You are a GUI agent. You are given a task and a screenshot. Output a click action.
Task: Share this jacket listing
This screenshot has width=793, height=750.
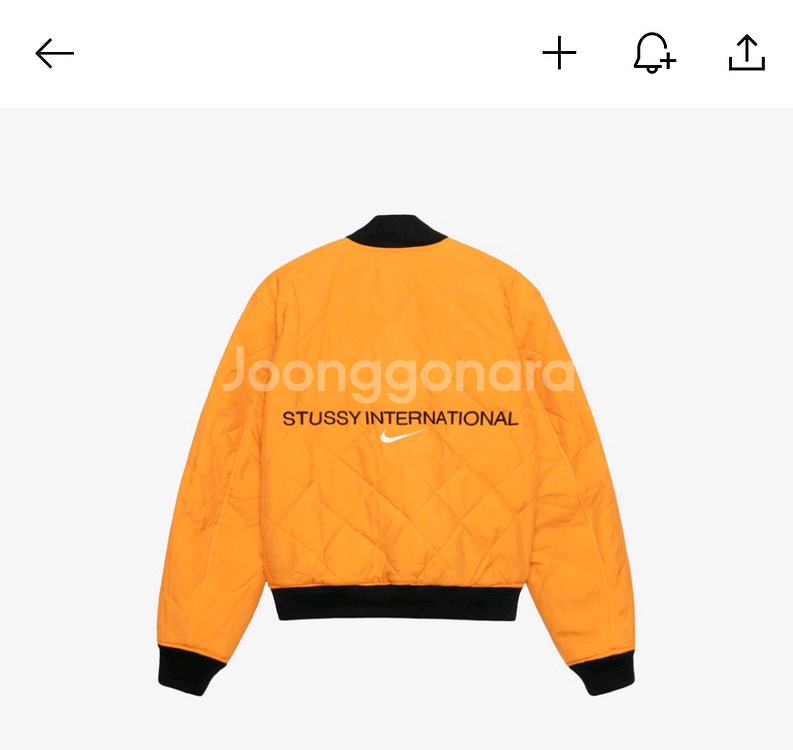coord(746,53)
